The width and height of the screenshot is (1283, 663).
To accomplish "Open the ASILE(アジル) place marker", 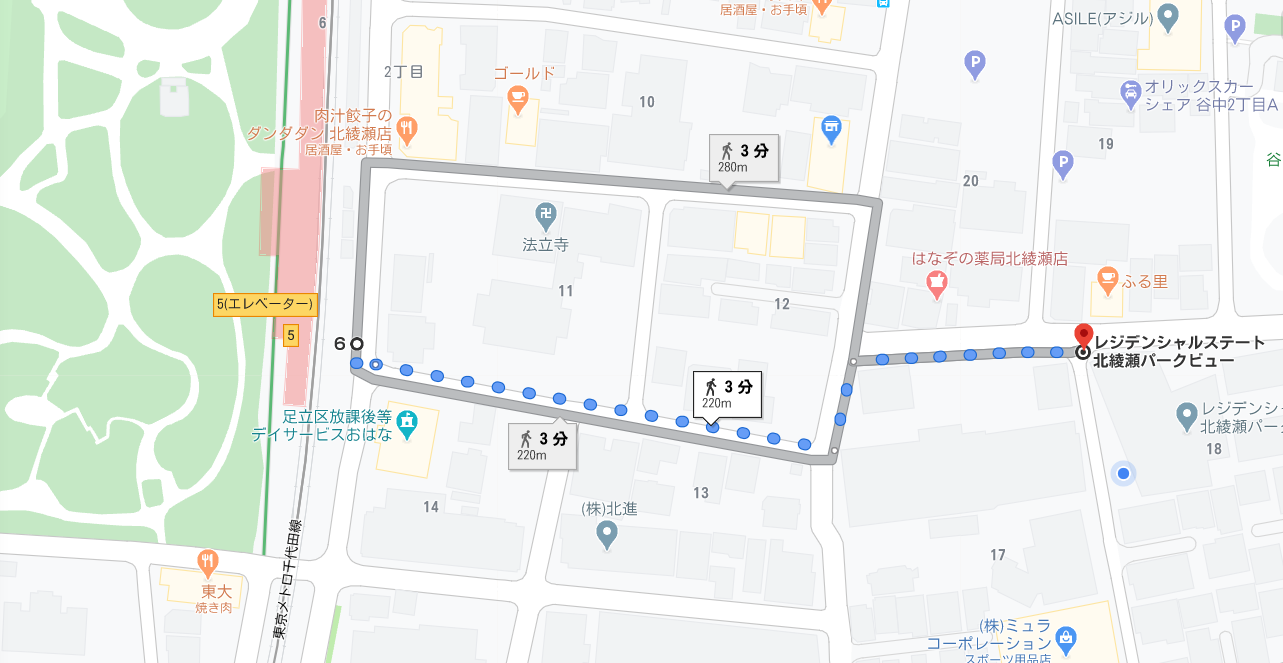I will click(1167, 17).
